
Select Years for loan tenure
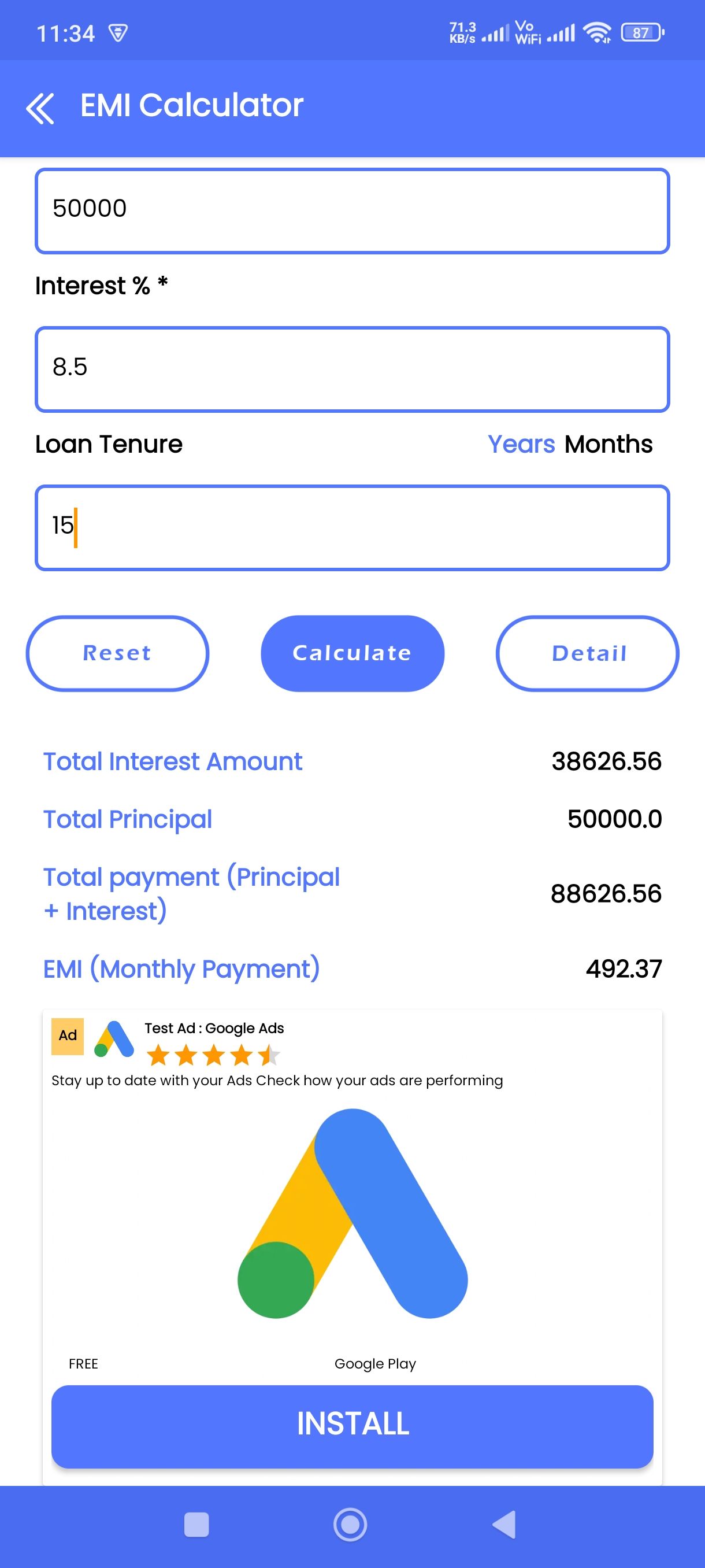[x=521, y=443]
